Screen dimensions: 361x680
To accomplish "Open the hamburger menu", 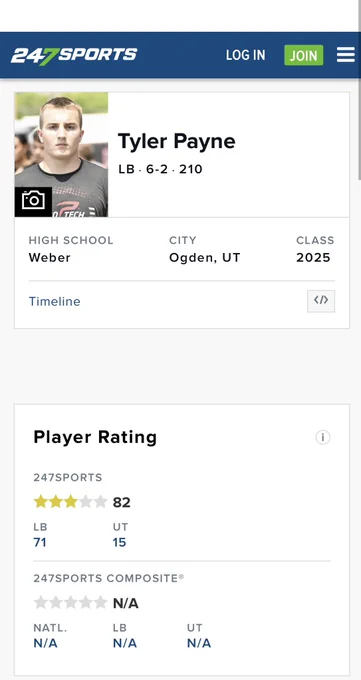I will coord(346,55).
